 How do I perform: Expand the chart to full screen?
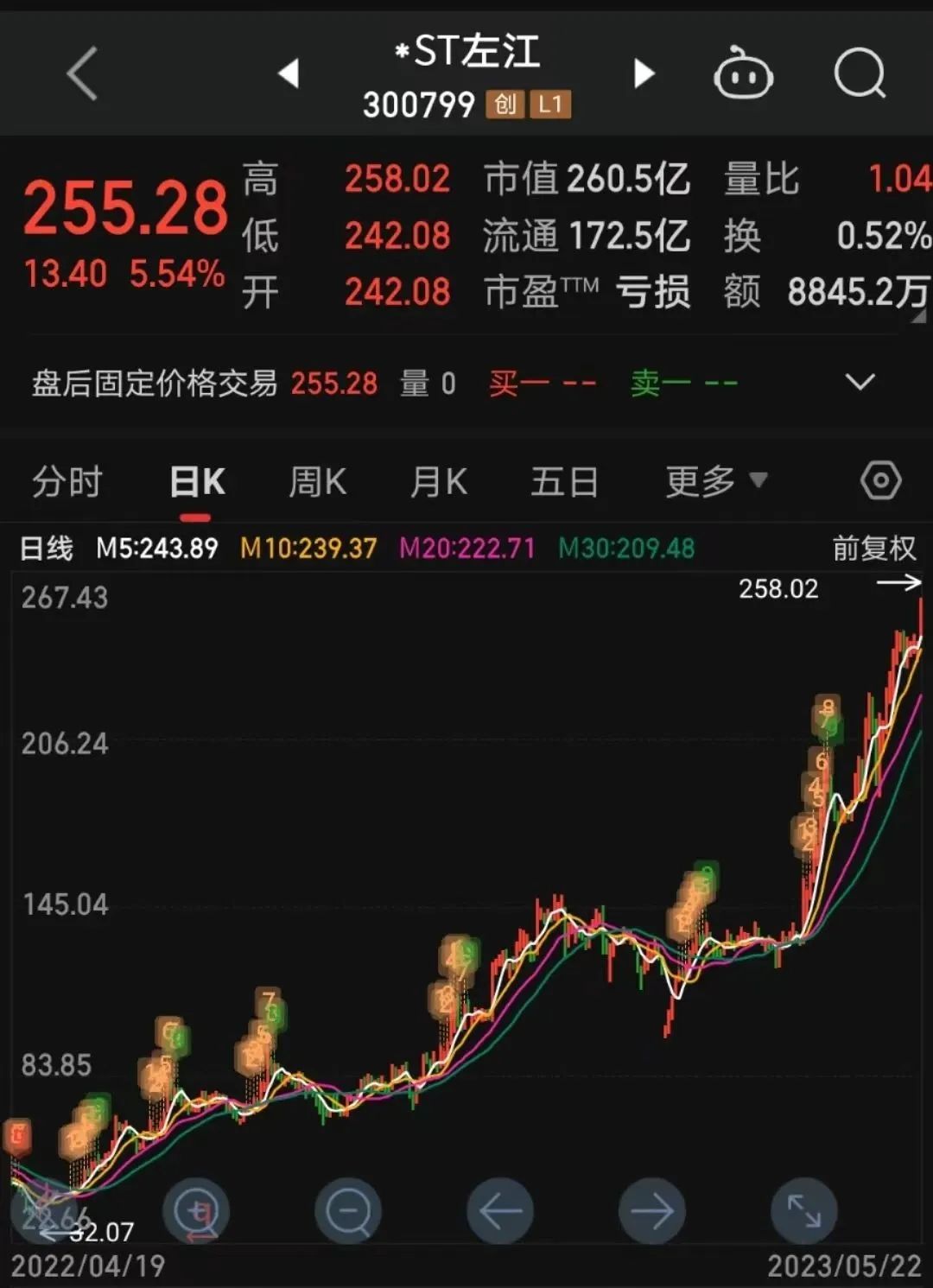tap(803, 1211)
